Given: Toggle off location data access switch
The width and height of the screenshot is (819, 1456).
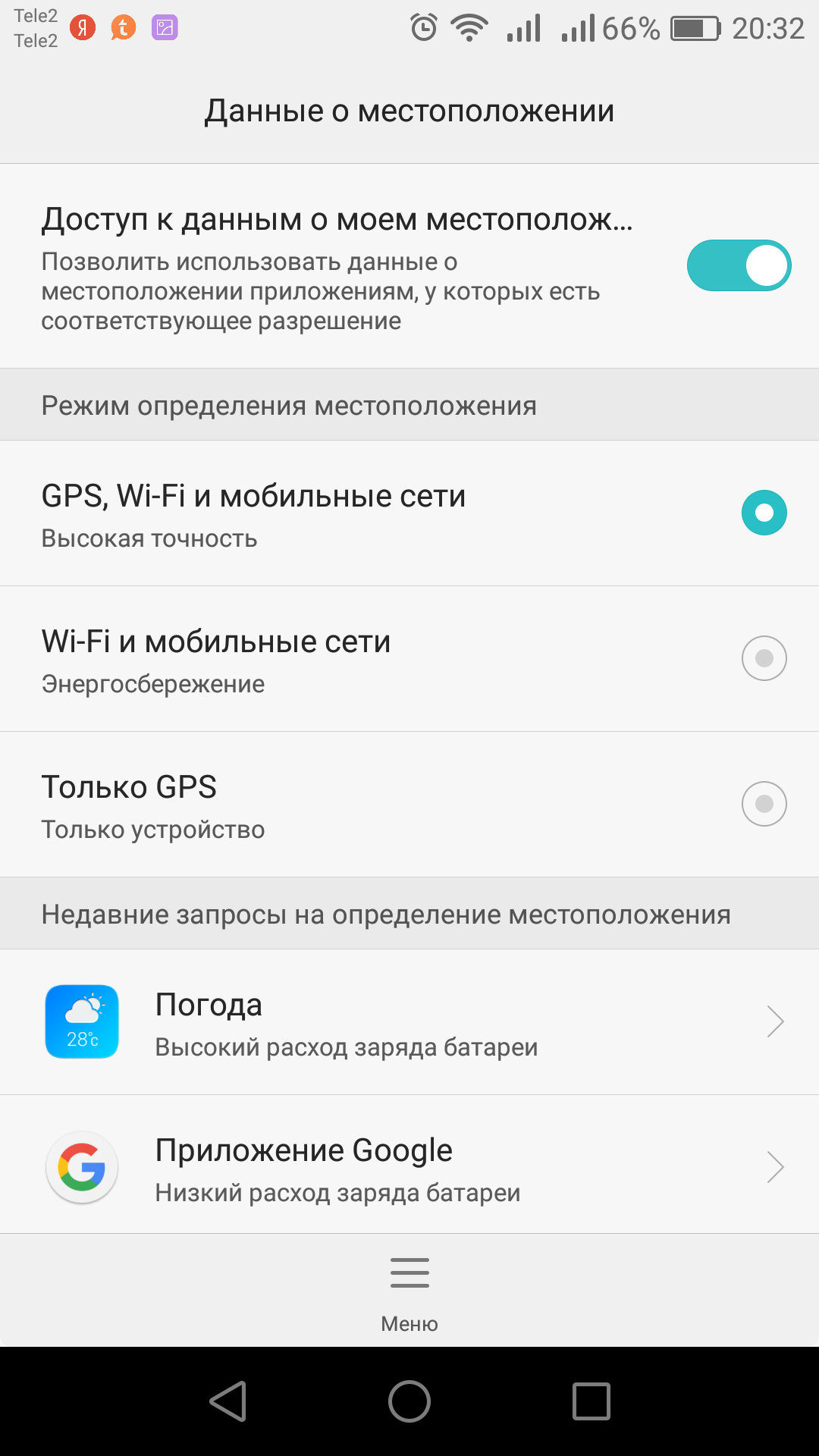Looking at the screenshot, I should pyautogui.click(x=739, y=265).
